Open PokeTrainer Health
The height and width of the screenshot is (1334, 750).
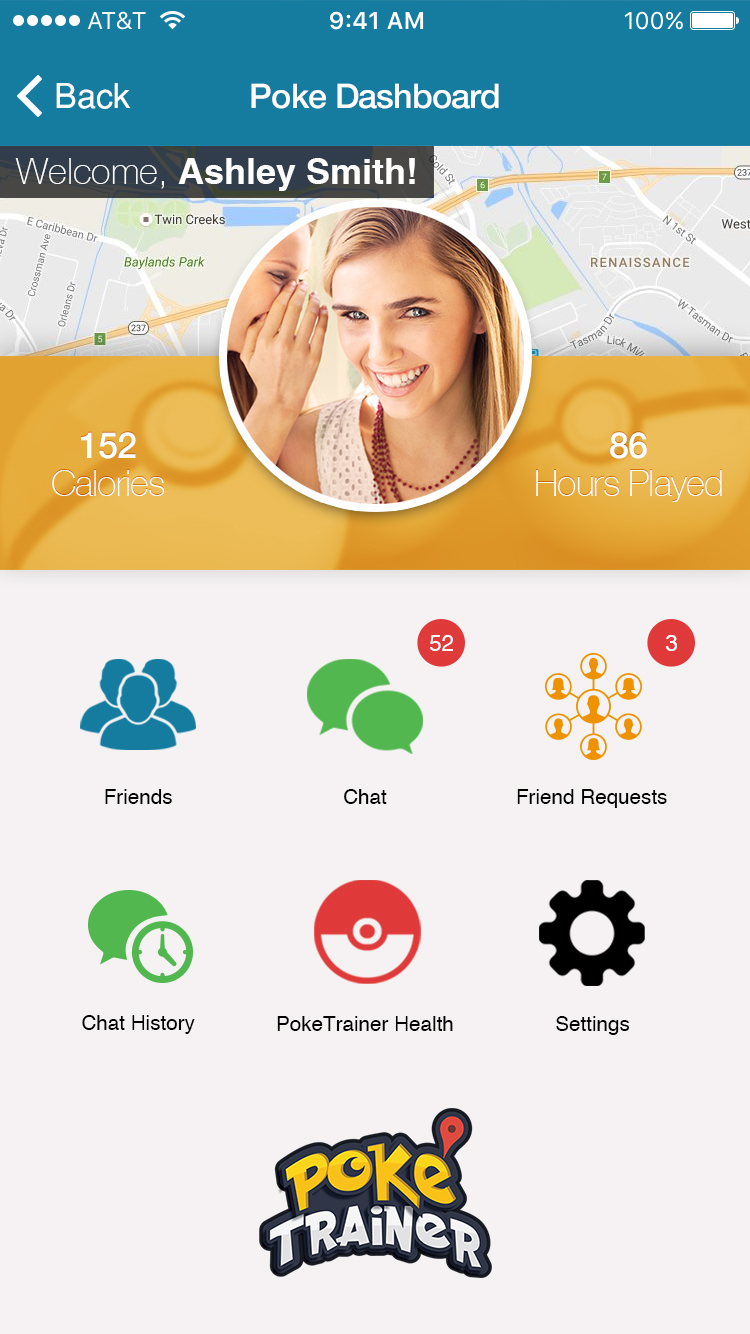pos(366,933)
